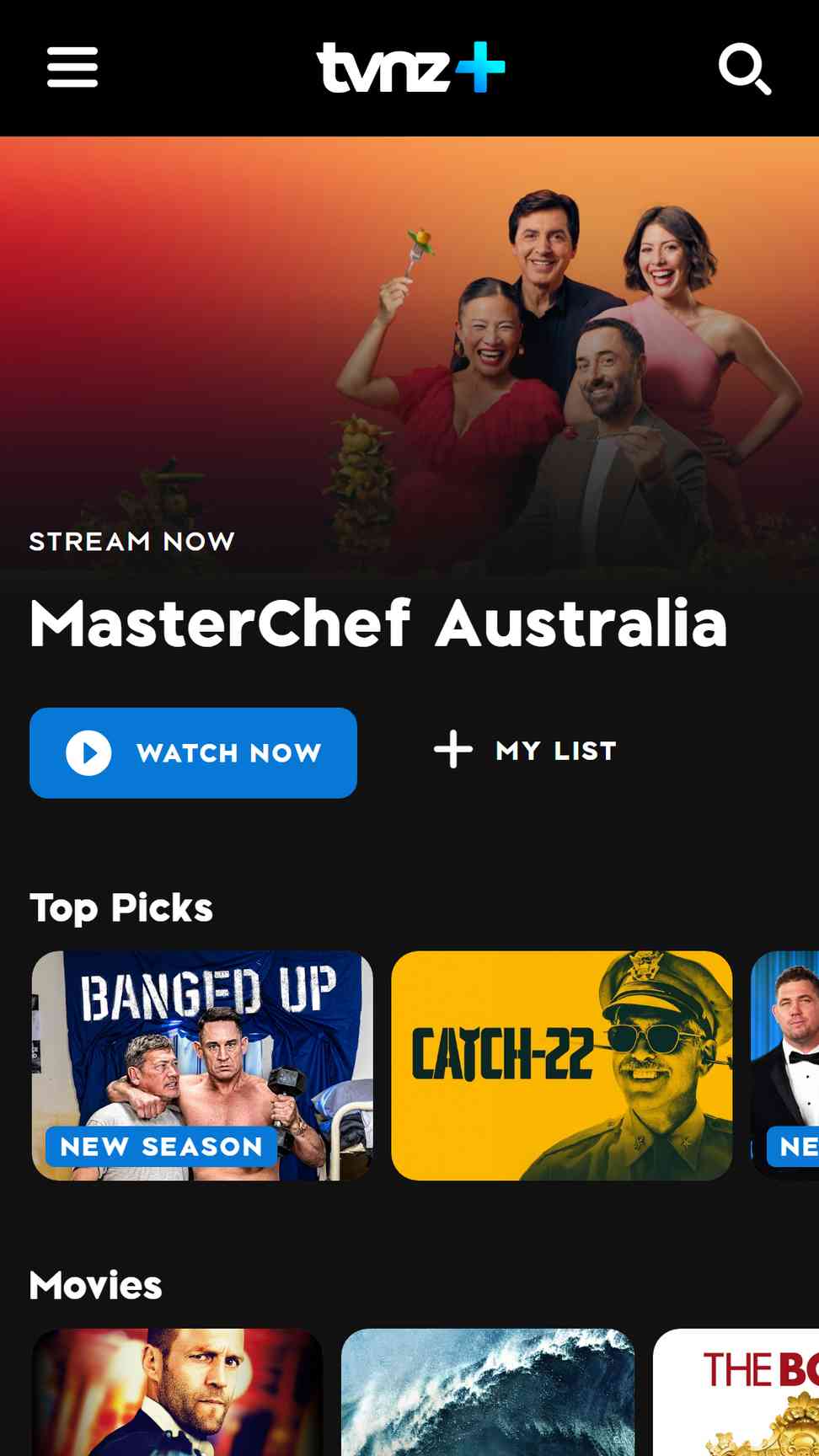Go to TVNZ+ home via logo
The image size is (819, 1456).
(410, 67)
